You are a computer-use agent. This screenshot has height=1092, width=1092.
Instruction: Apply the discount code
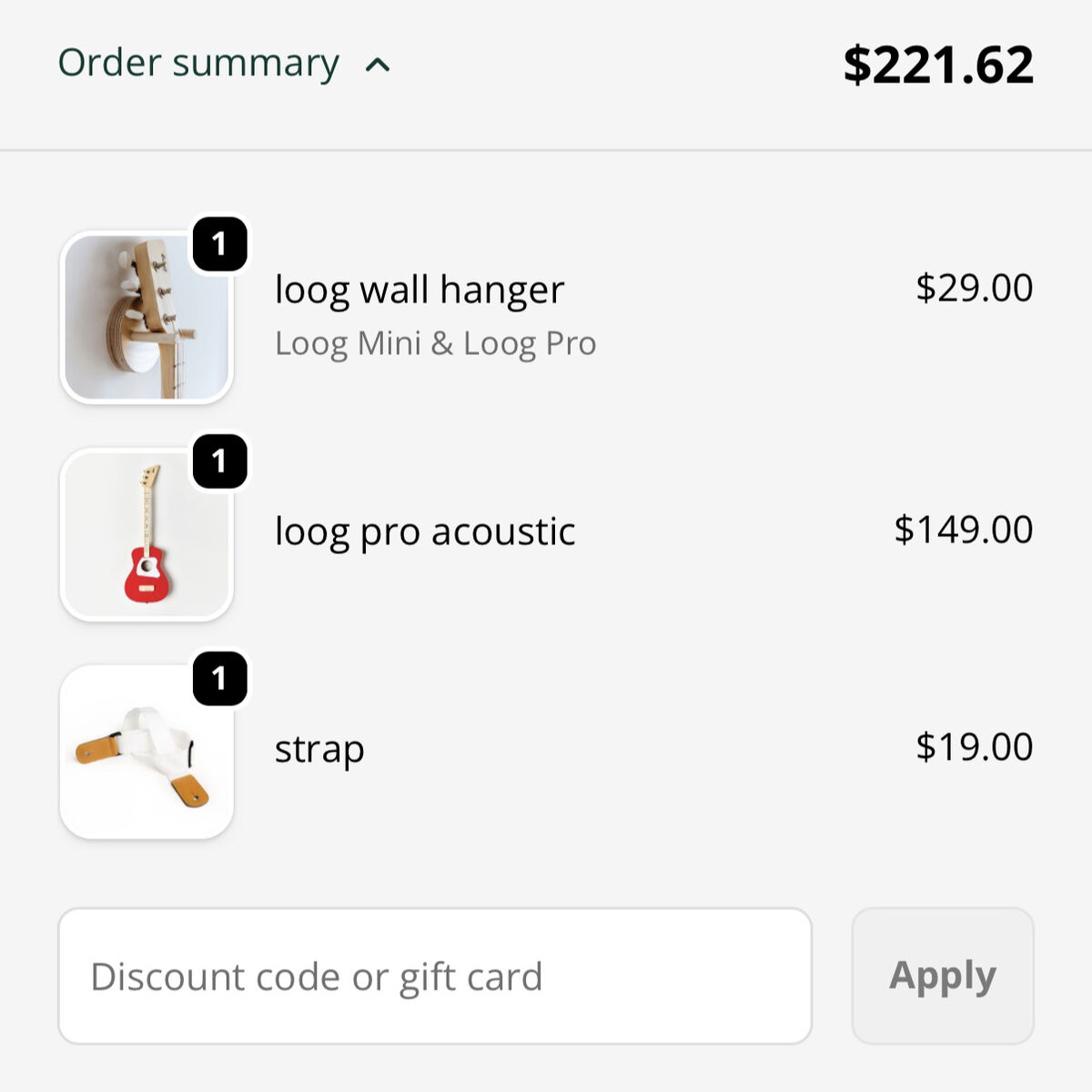[942, 976]
